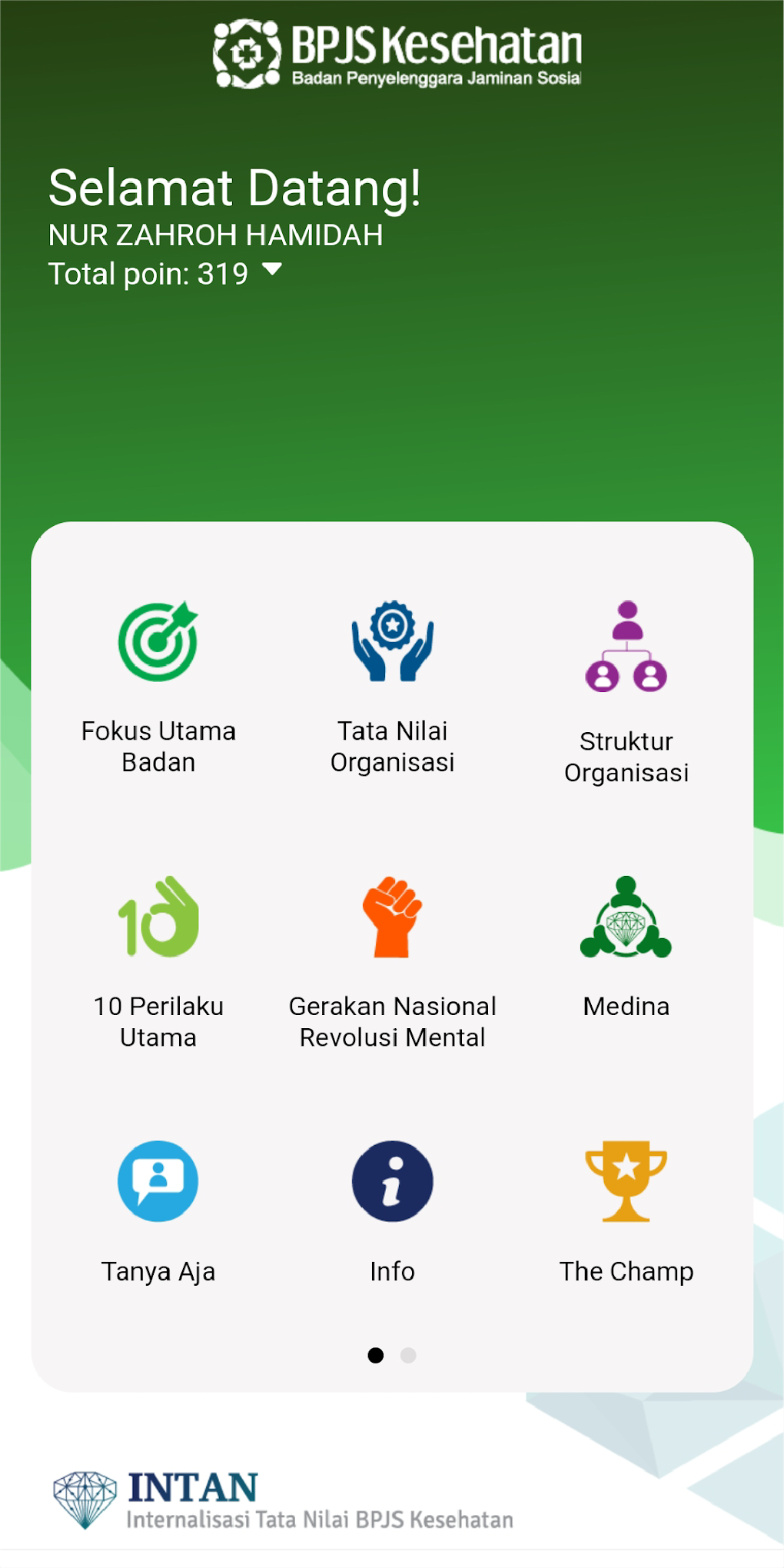
Task: Tap the user name NUR ZAHROH HAMIDAH
Action: (x=215, y=235)
